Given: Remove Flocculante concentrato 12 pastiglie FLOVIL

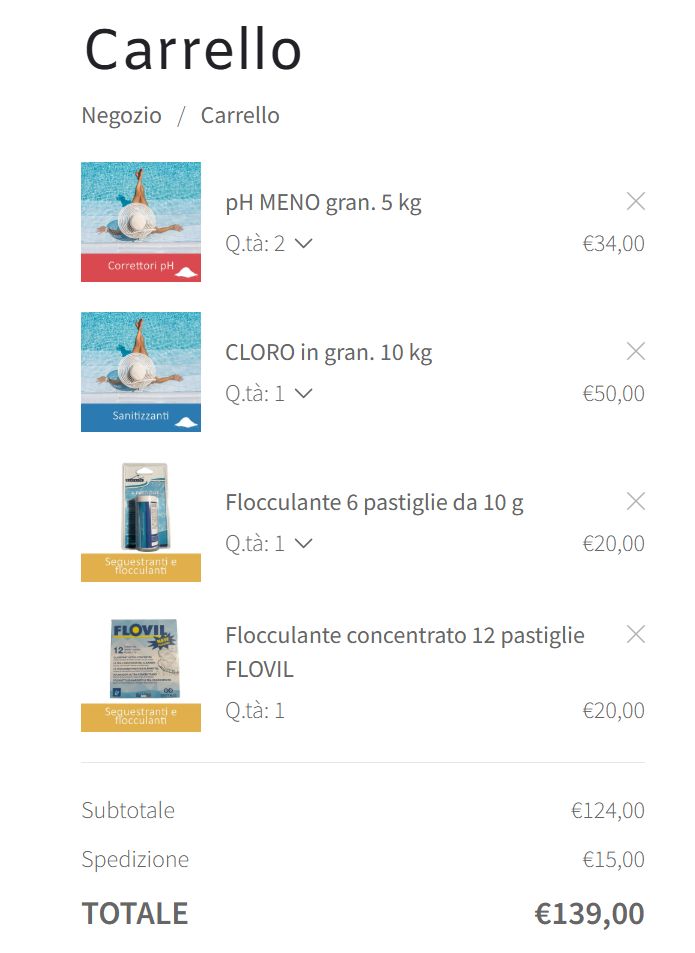Looking at the screenshot, I should tap(635, 635).
